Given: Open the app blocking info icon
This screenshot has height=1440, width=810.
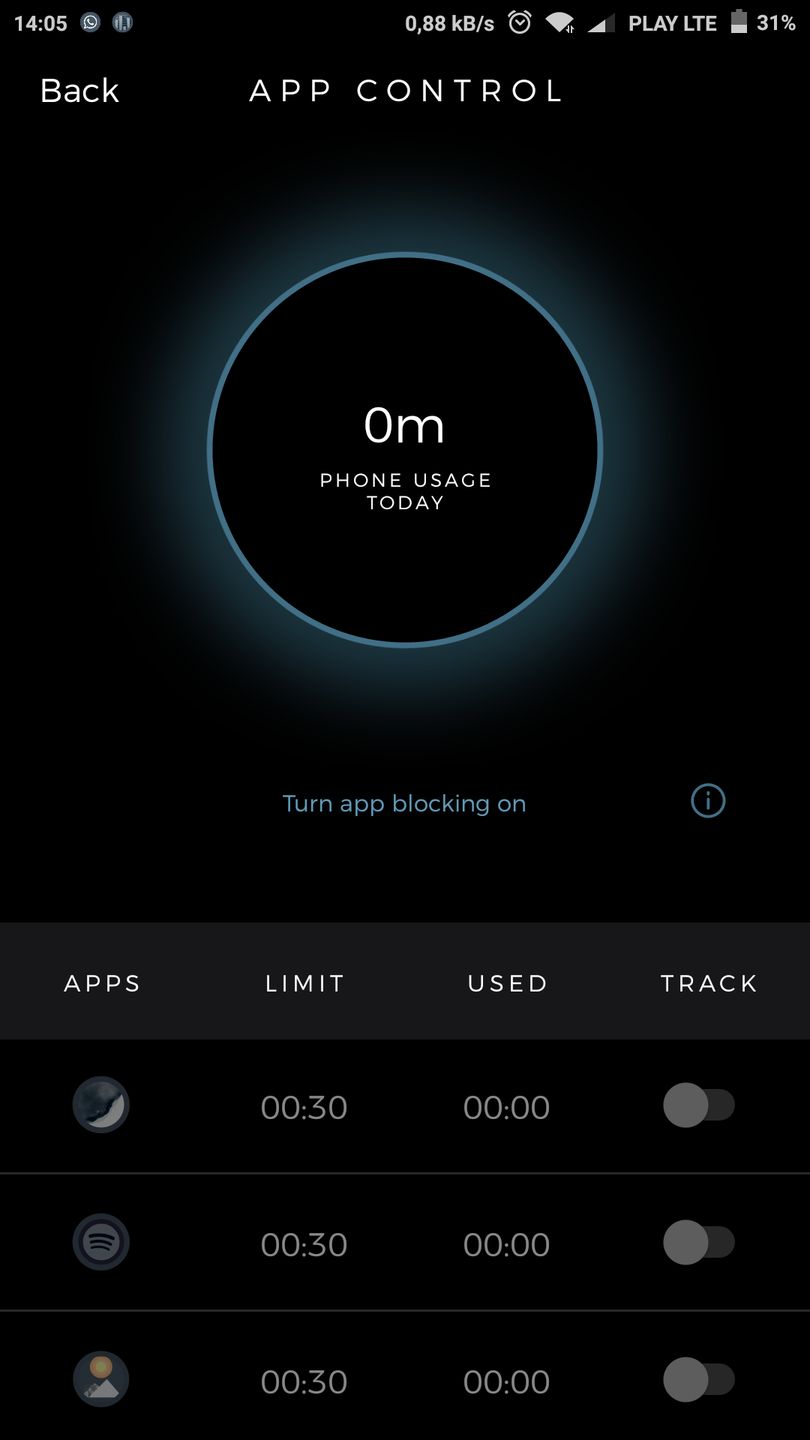Looking at the screenshot, I should click(x=708, y=801).
